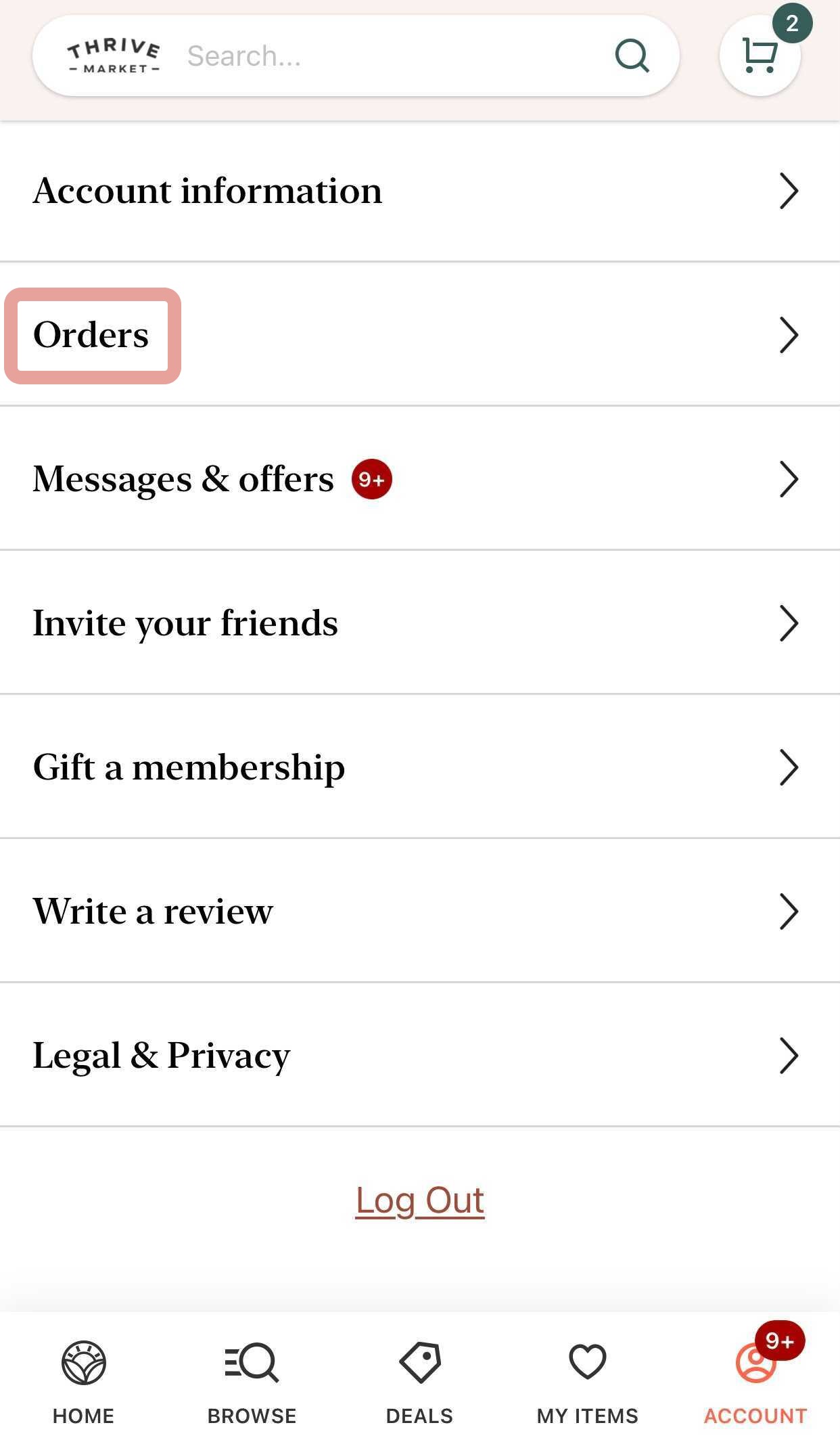Tap the Log Out link
Screen dimensions: 840x1444
point(419,1201)
